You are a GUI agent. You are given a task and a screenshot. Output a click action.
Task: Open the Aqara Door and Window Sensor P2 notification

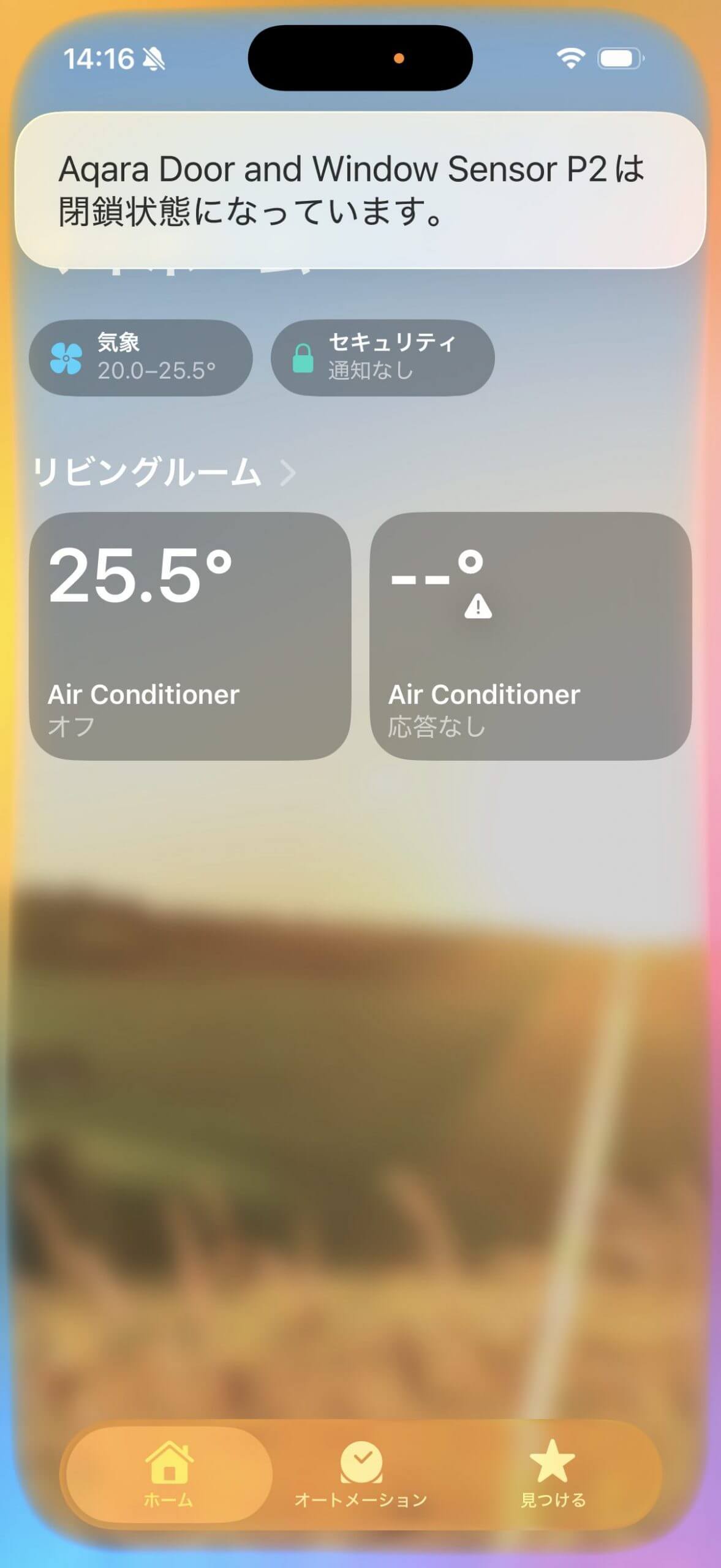click(360, 190)
